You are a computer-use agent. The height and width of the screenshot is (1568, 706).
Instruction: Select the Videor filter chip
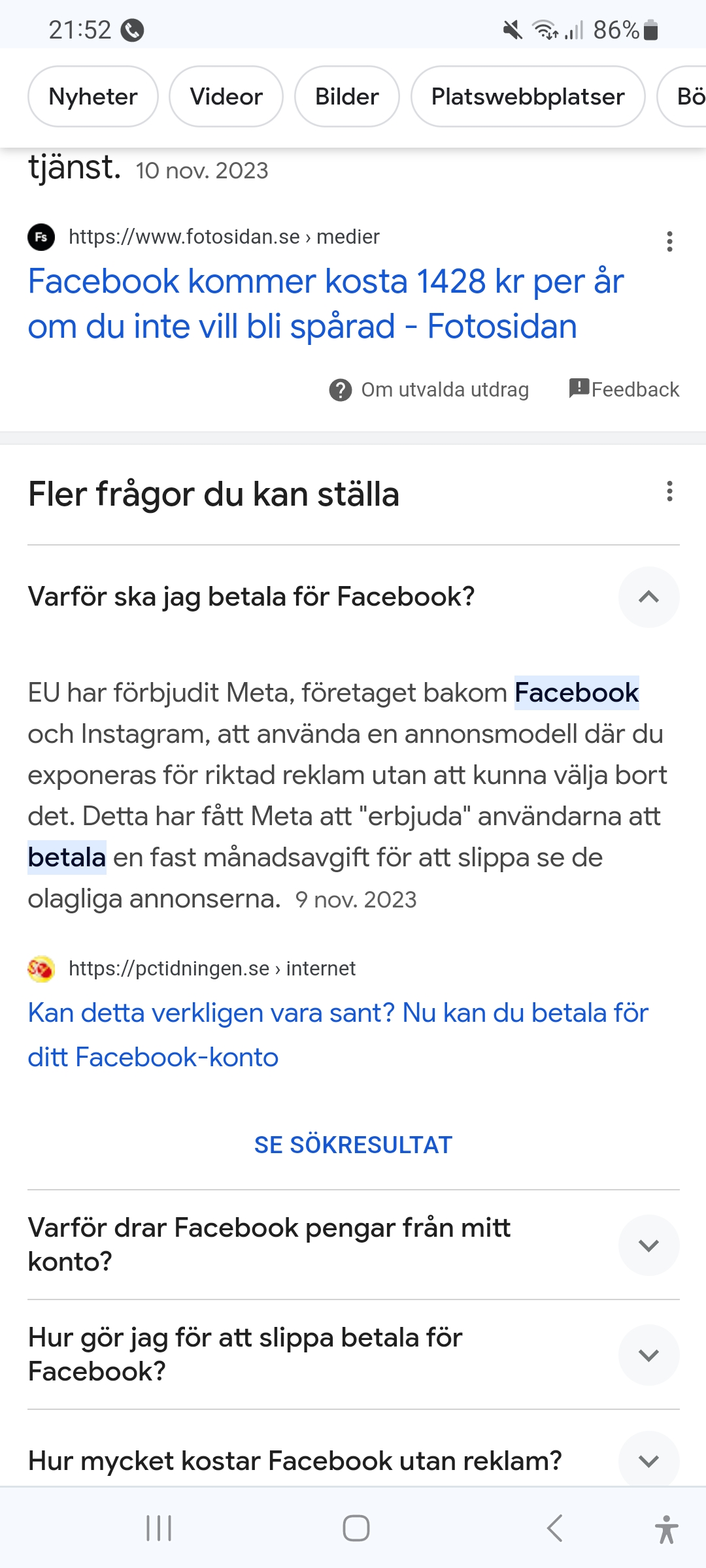tap(226, 97)
